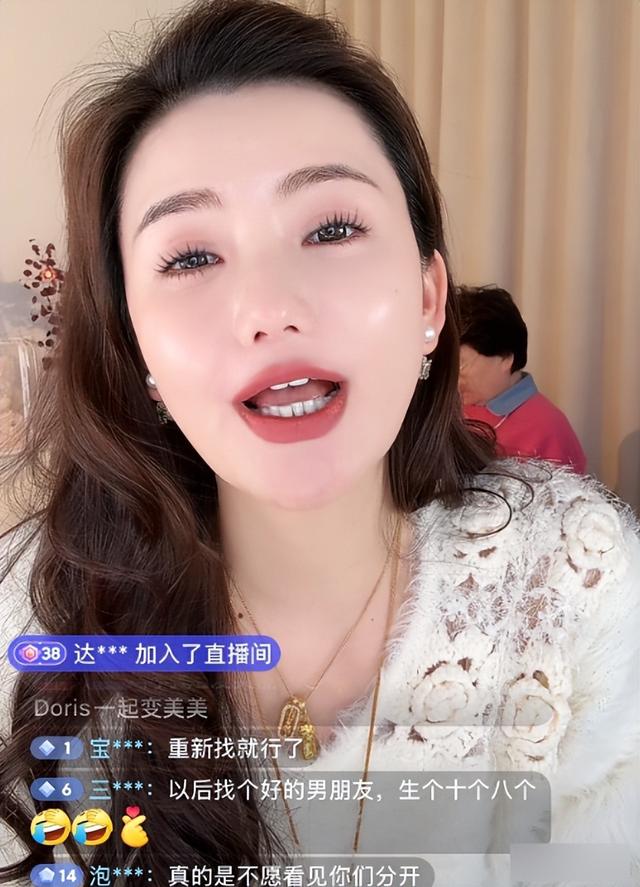This screenshot has height=887, width=640.
Task: Tap the 达*** joined-the-room banner
Action: coord(144,653)
